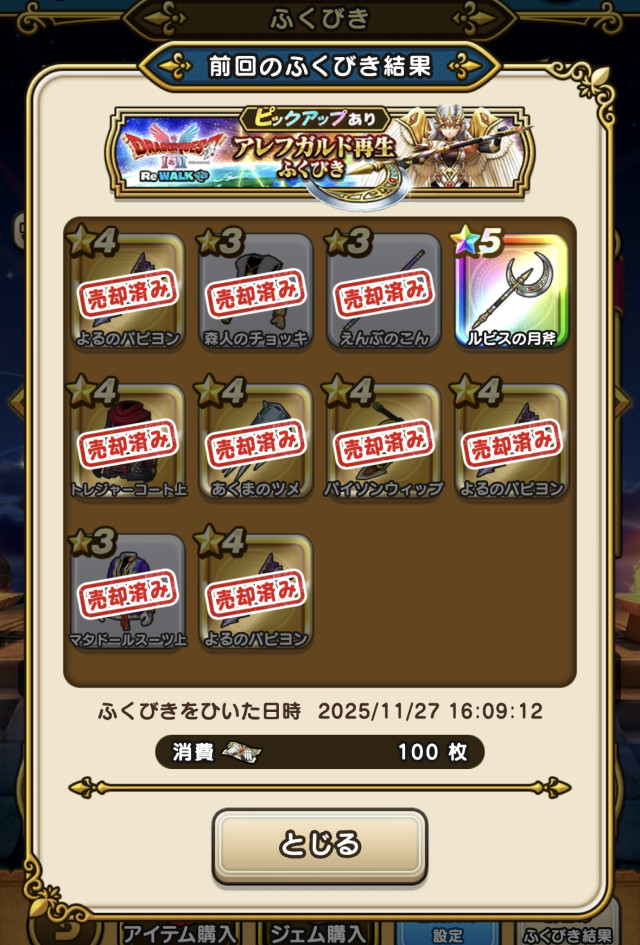Select the トレジャーコート上 item

point(127,441)
